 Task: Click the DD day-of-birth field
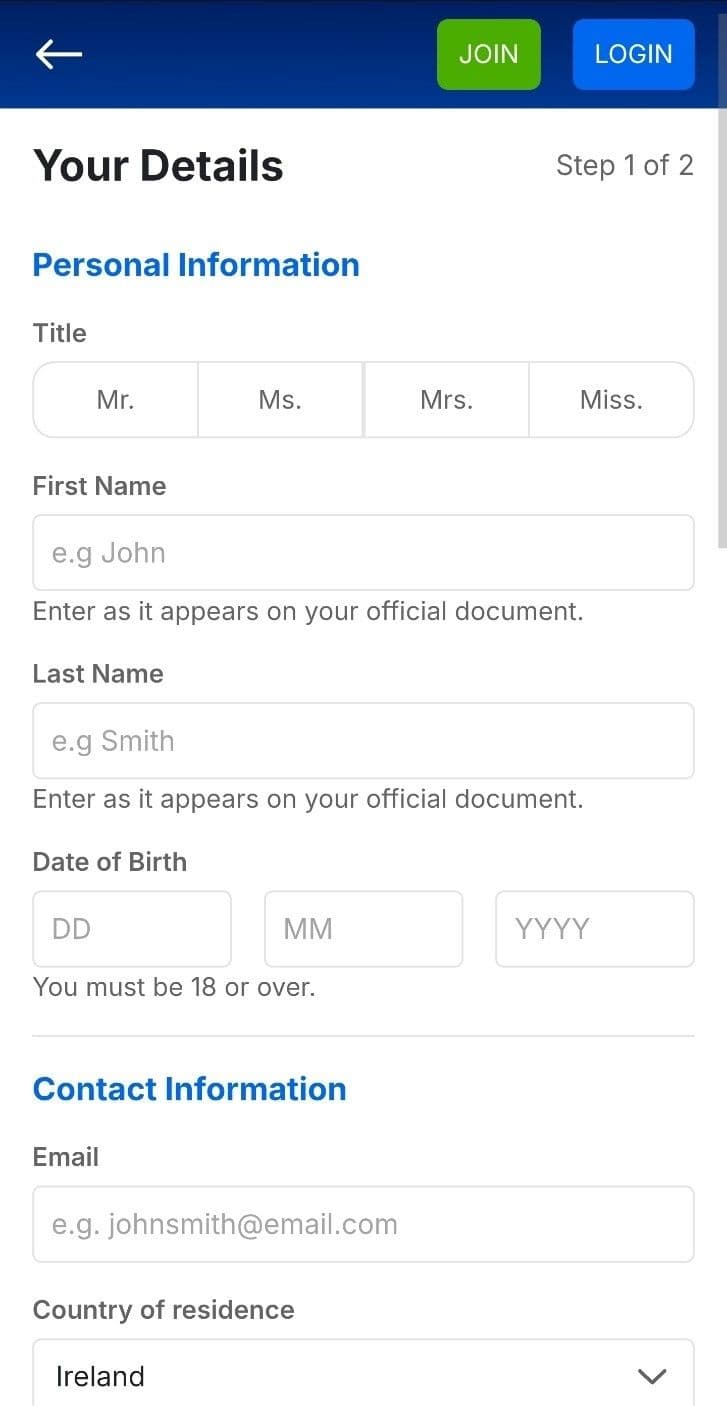tap(132, 928)
